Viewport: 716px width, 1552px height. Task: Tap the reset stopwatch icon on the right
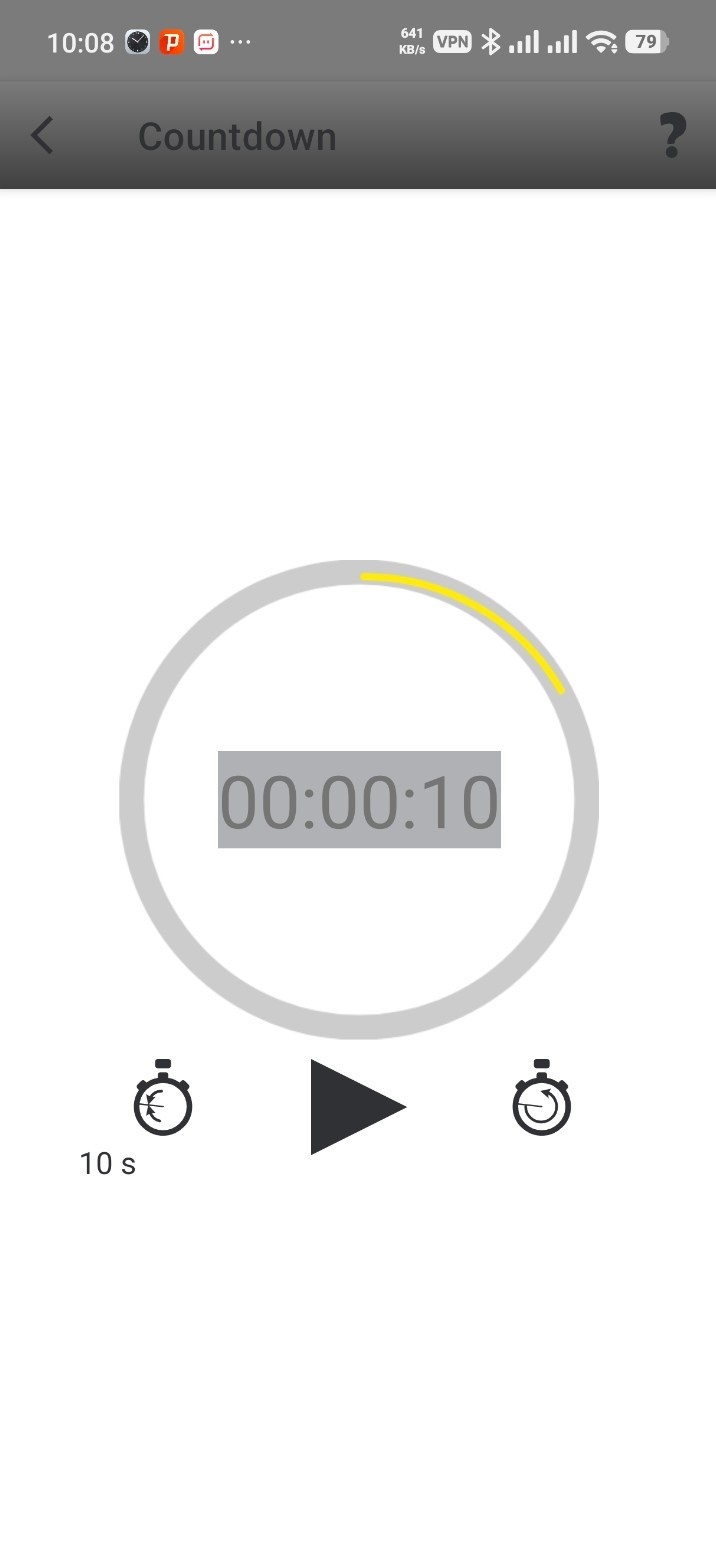pos(541,1098)
